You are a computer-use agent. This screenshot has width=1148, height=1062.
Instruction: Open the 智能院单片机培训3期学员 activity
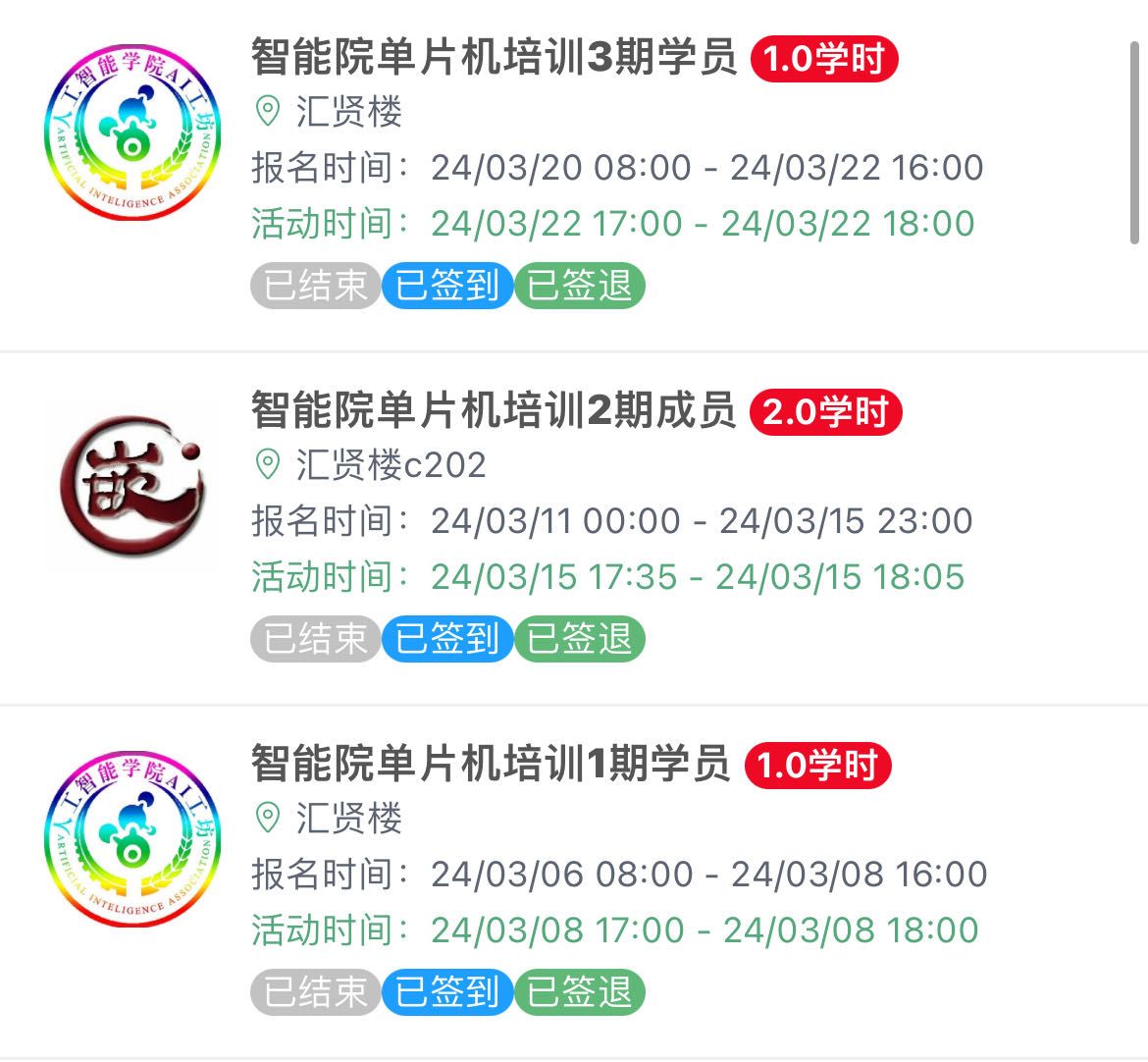tap(494, 59)
